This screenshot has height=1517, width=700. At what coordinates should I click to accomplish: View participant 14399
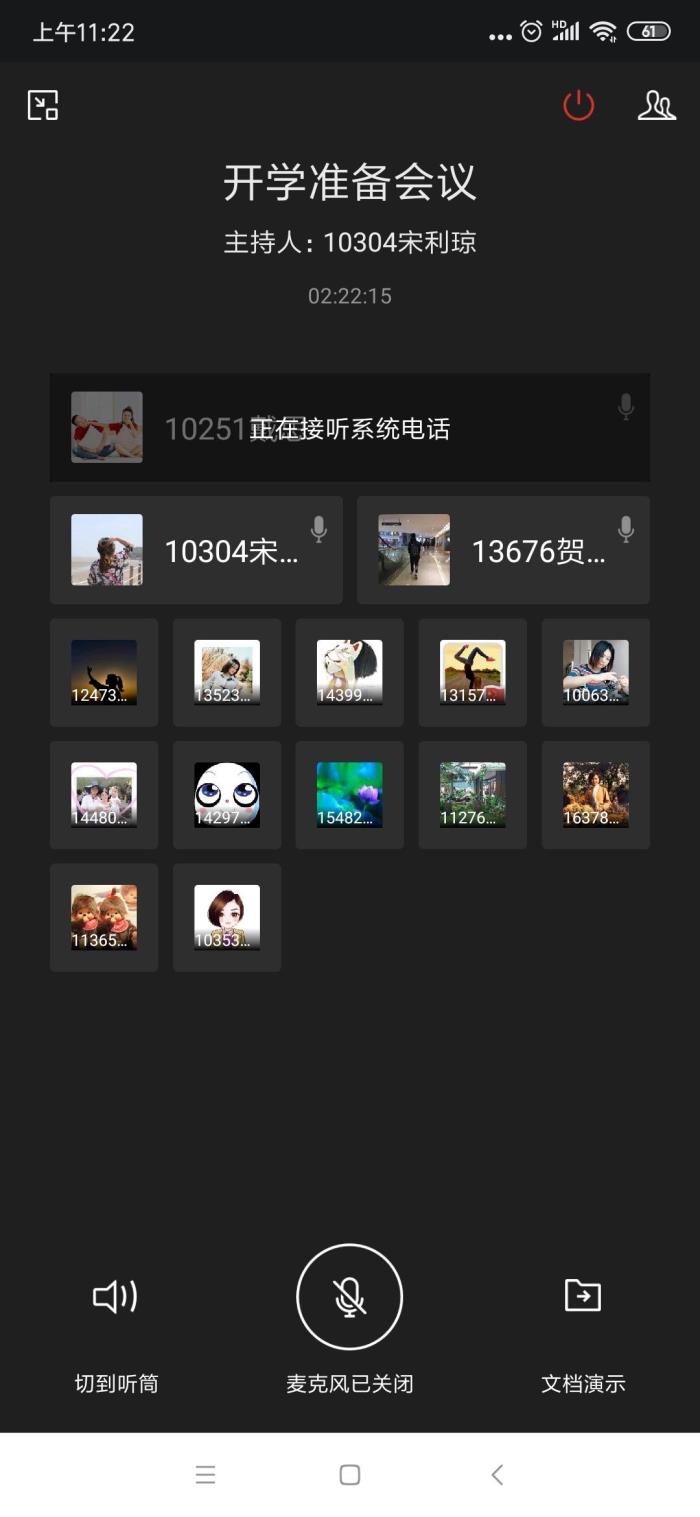point(349,672)
